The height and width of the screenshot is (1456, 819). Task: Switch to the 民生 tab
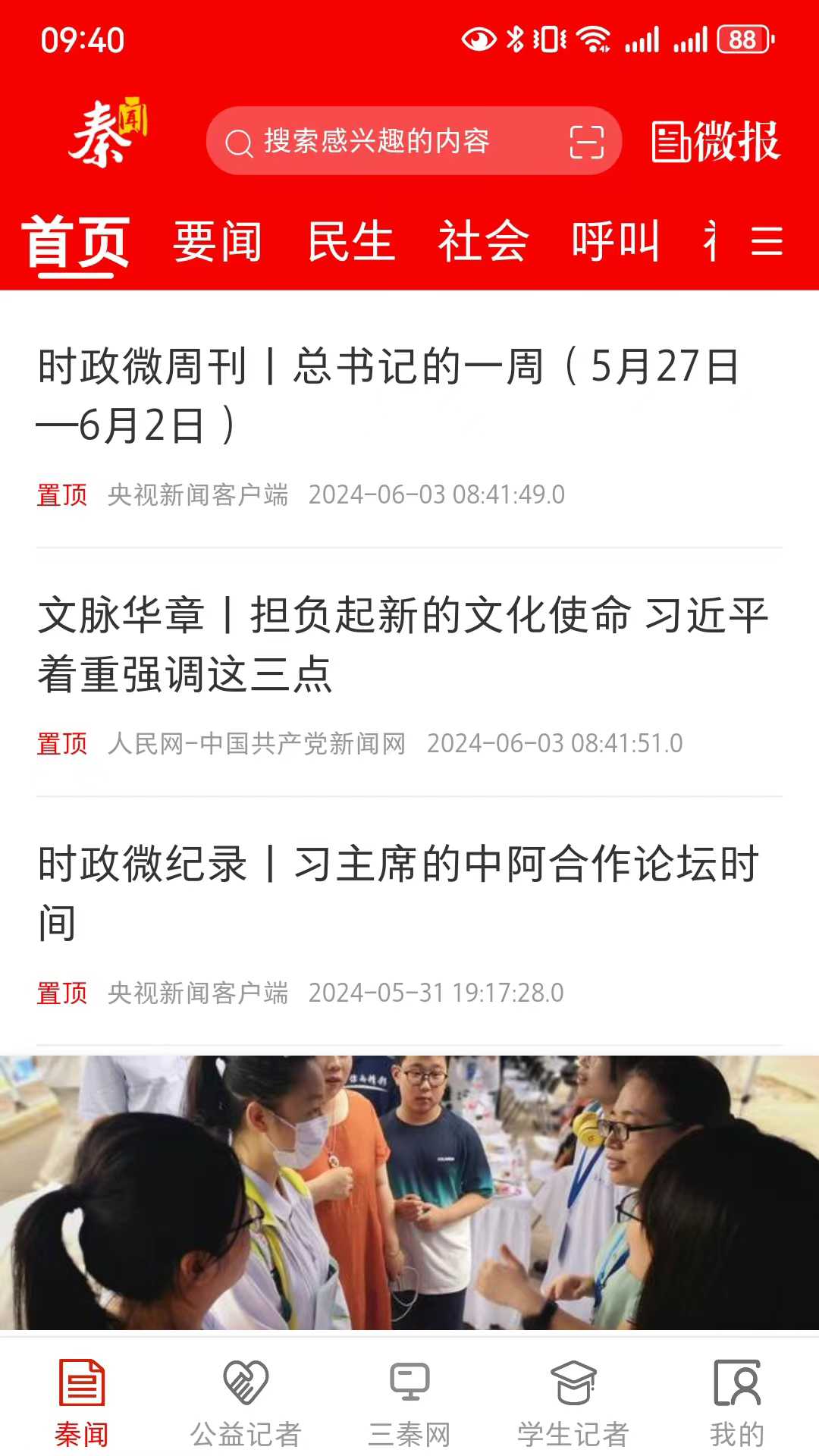click(351, 242)
